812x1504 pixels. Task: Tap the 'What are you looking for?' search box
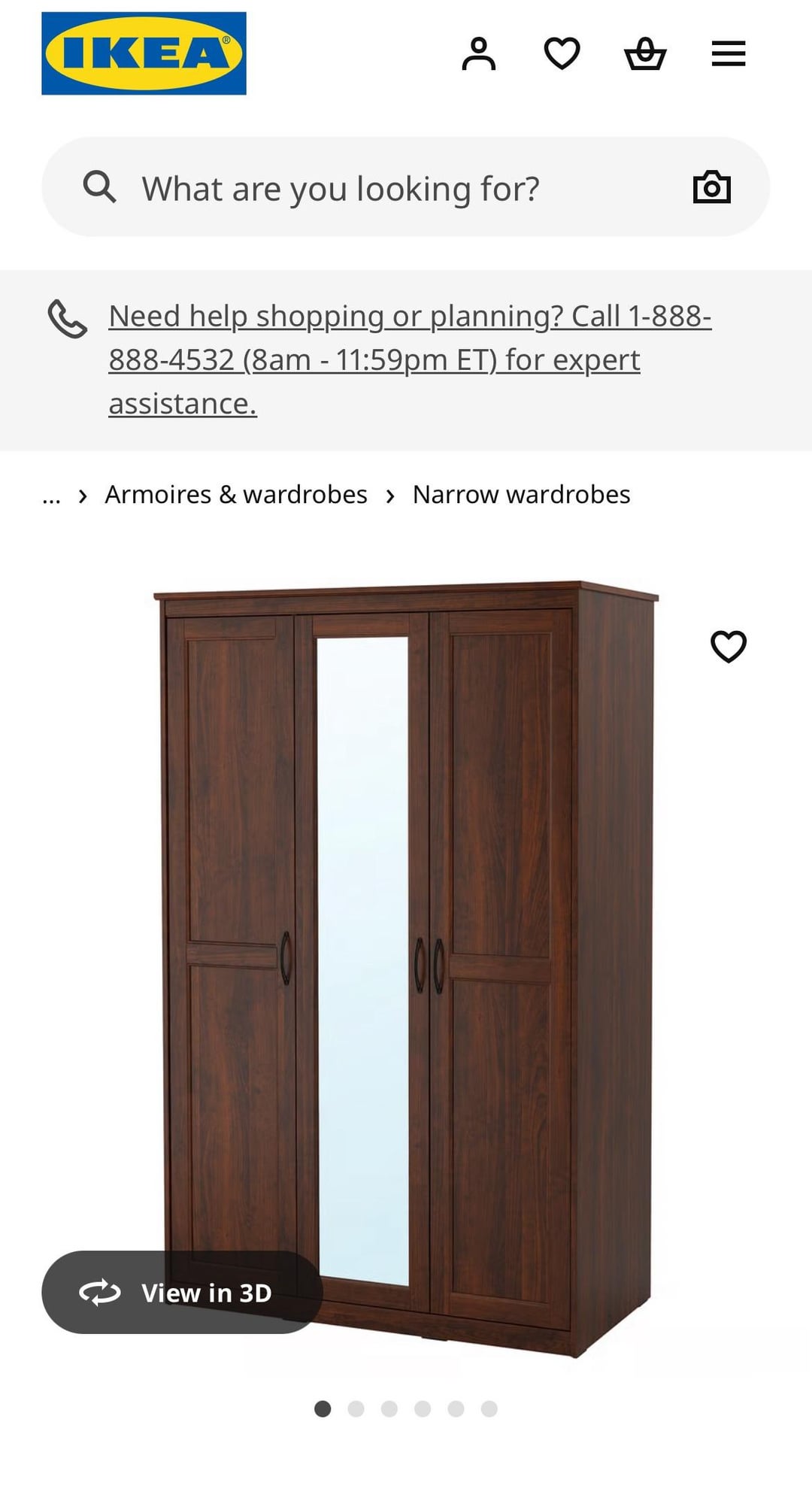(376, 188)
